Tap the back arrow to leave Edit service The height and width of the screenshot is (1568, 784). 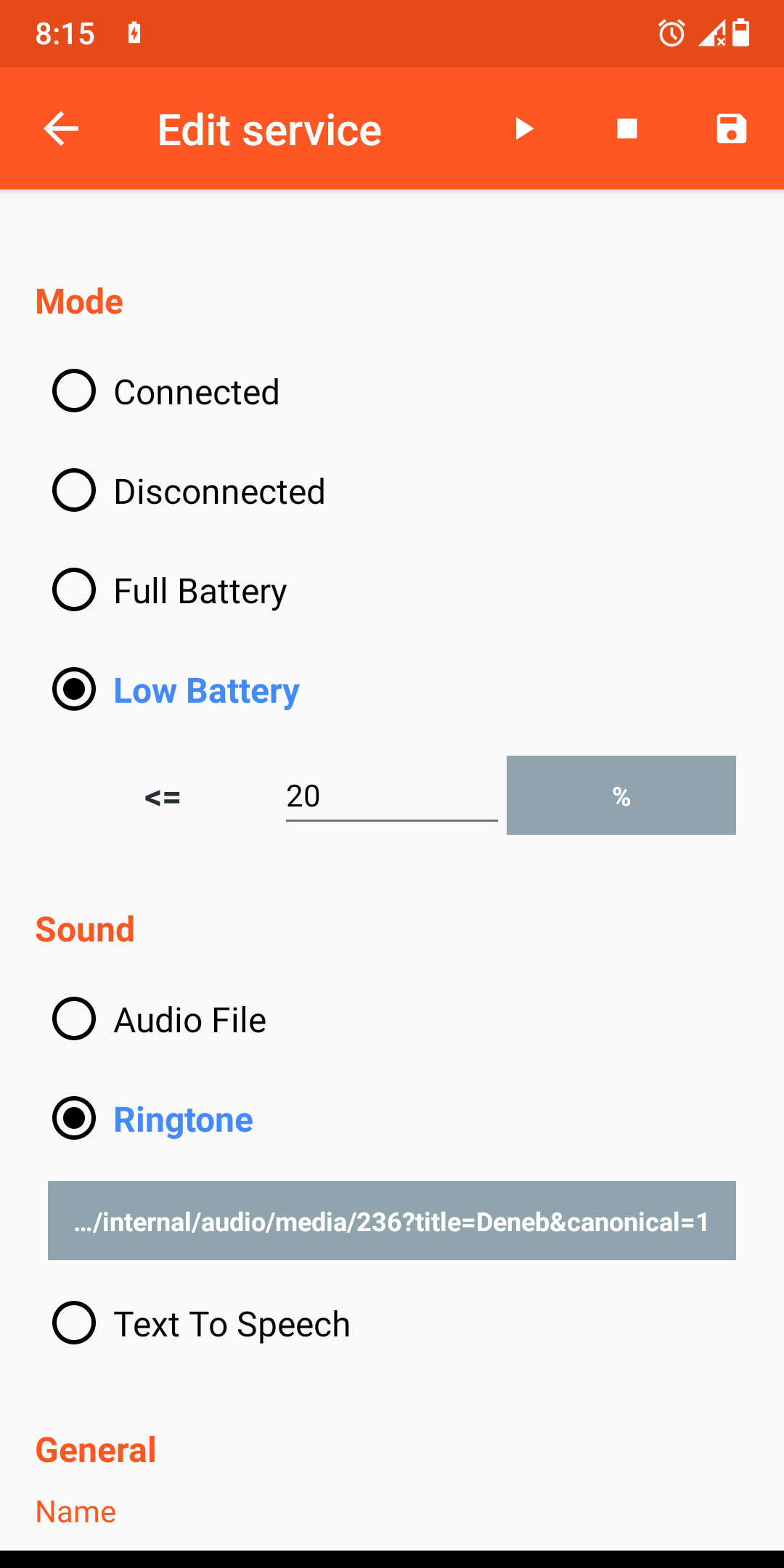(61, 128)
